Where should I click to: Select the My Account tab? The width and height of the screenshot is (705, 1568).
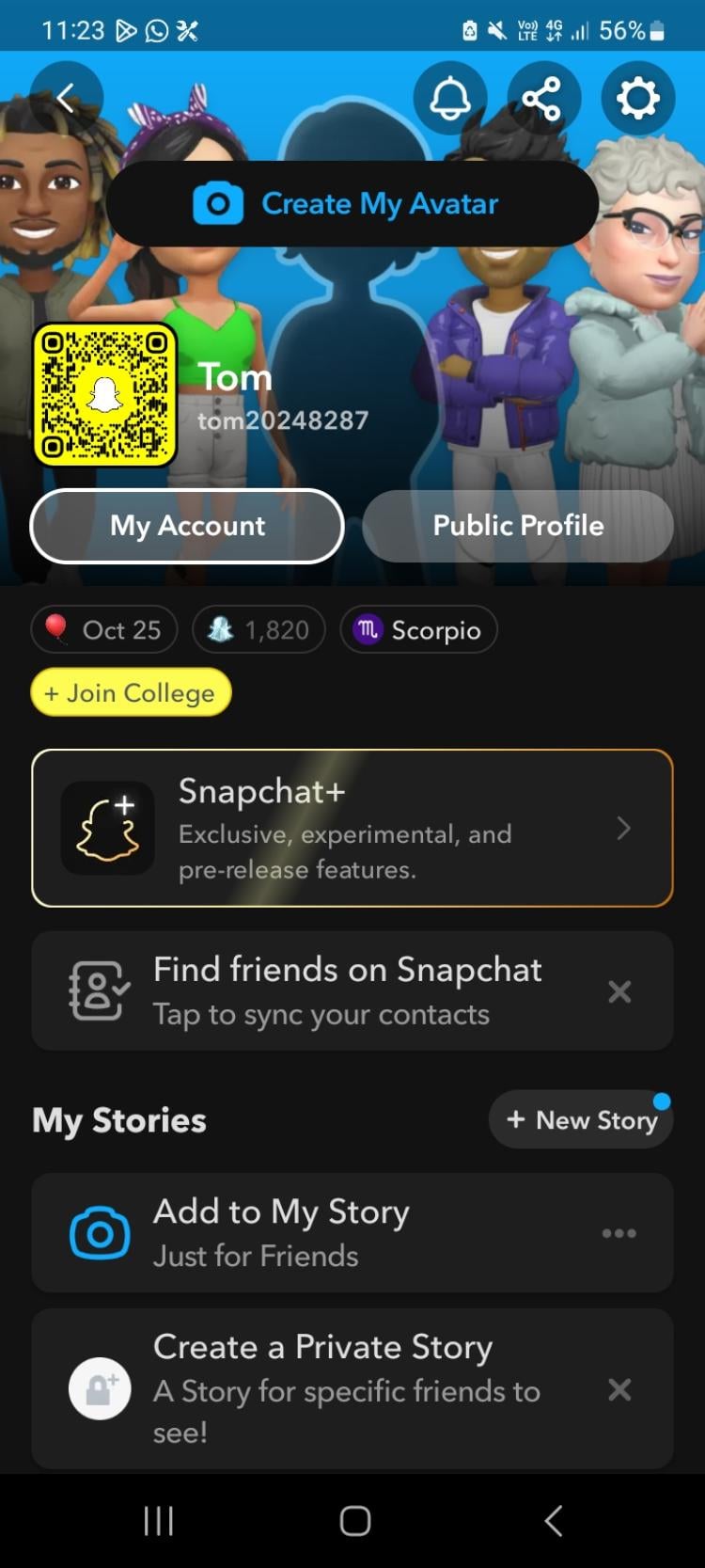pos(187,526)
